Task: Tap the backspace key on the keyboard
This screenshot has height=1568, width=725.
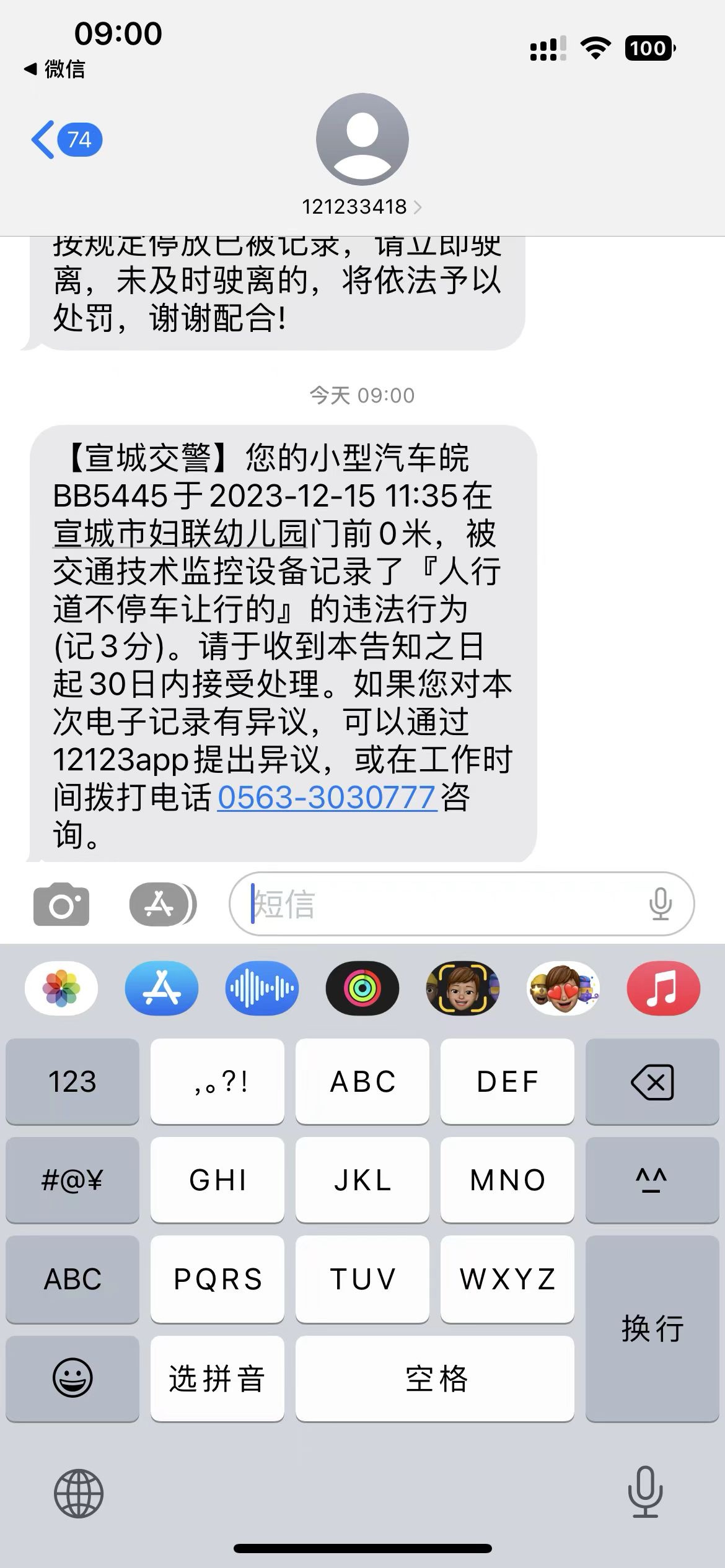Action: 652,1082
